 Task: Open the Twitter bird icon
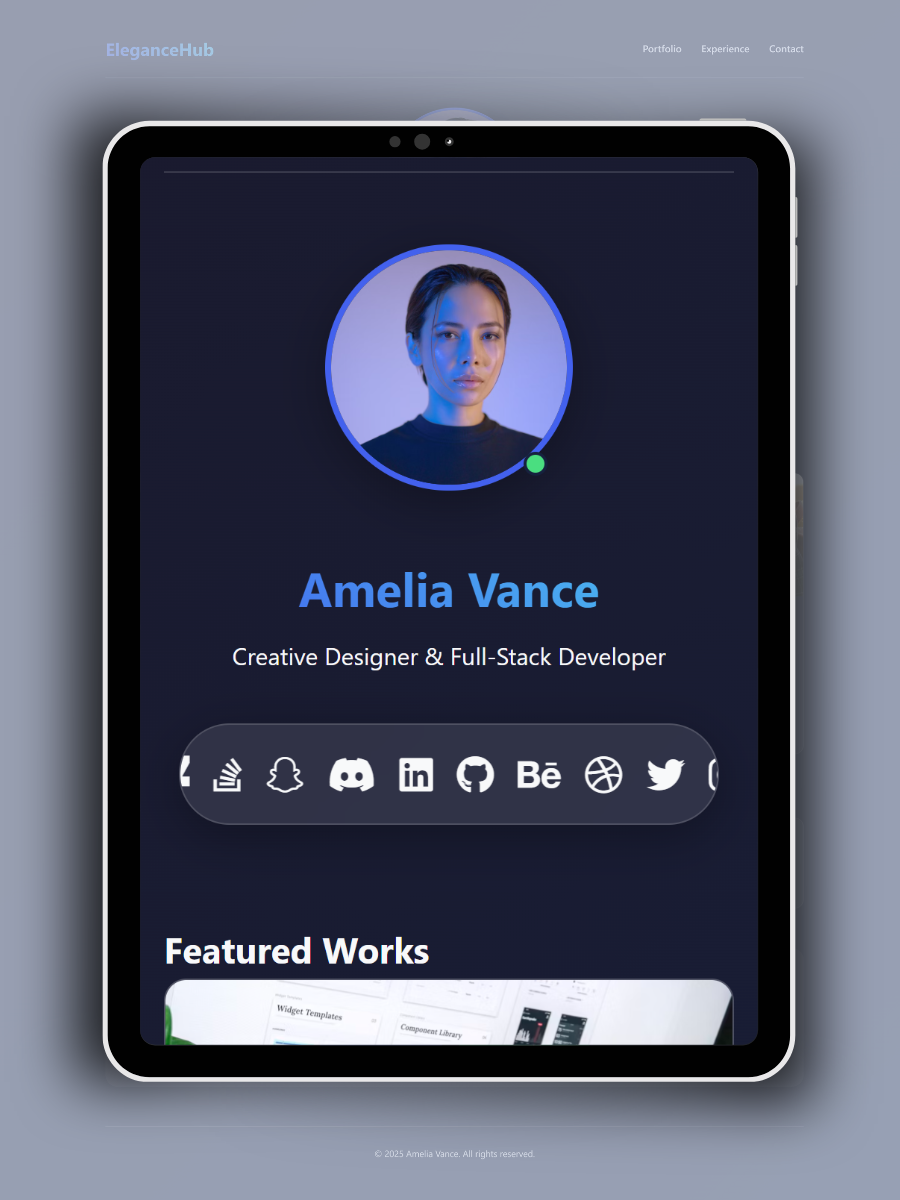[x=665, y=775]
